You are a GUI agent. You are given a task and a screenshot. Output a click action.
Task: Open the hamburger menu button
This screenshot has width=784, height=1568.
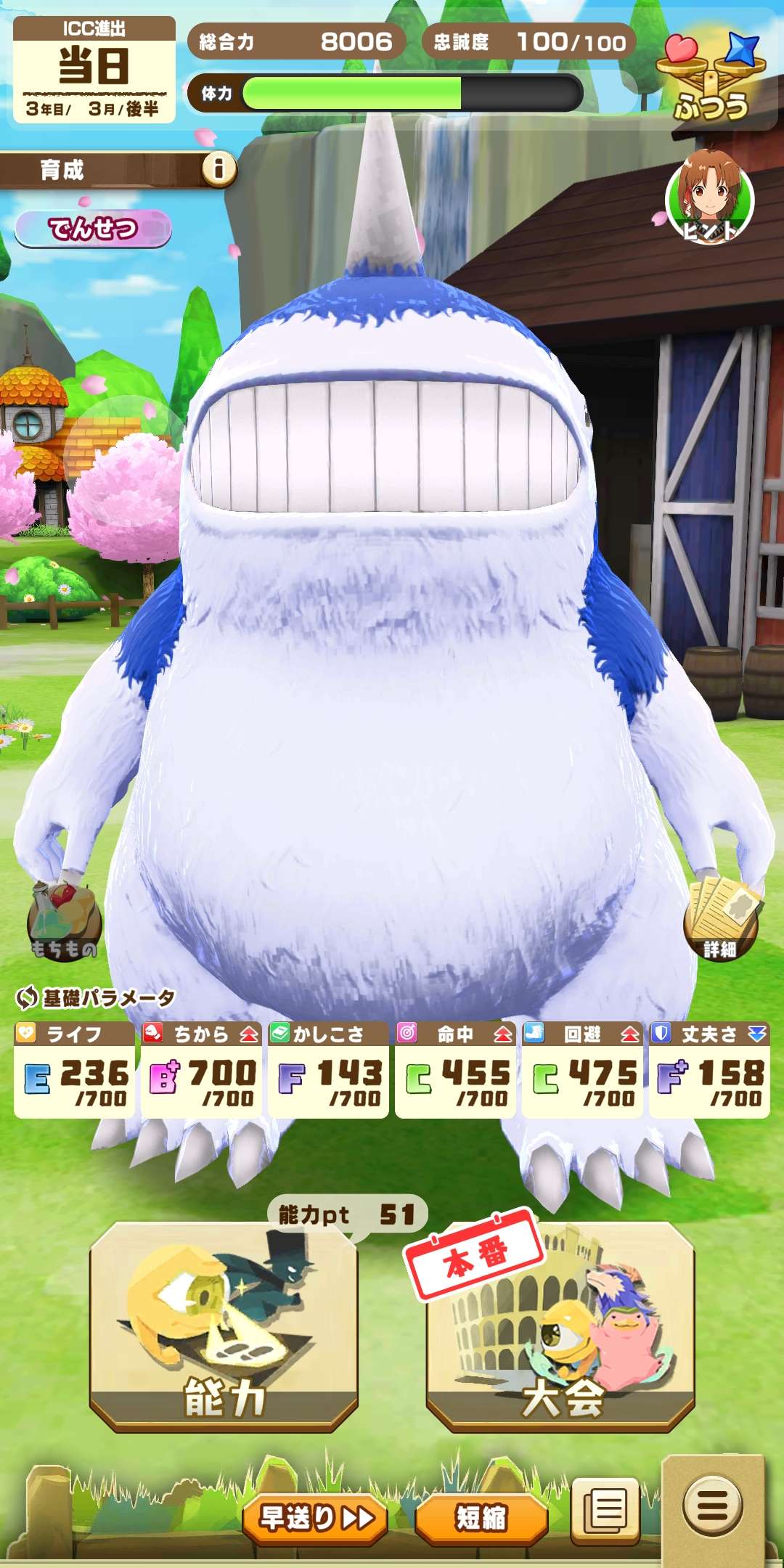point(712,1506)
